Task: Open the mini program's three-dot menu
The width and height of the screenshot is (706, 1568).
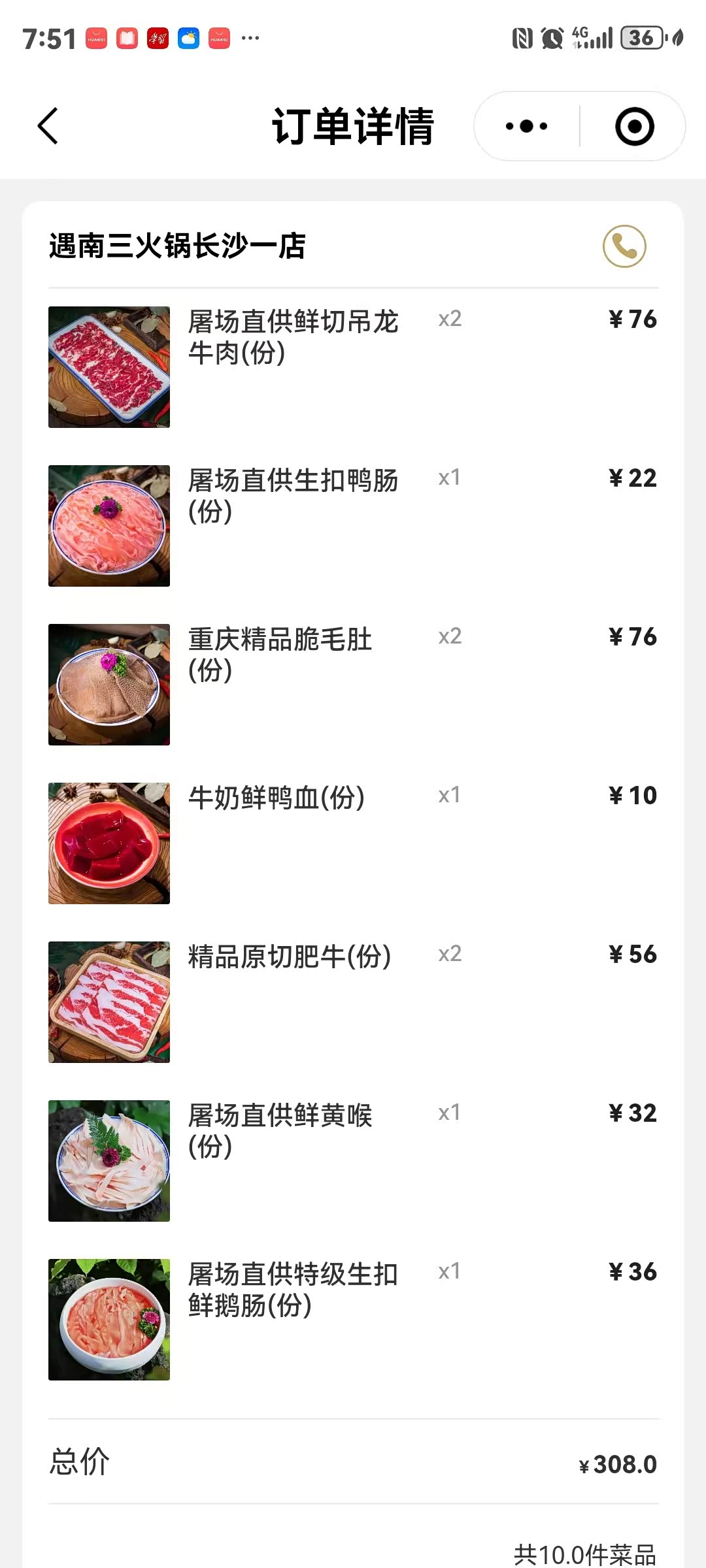Action: 527,126
